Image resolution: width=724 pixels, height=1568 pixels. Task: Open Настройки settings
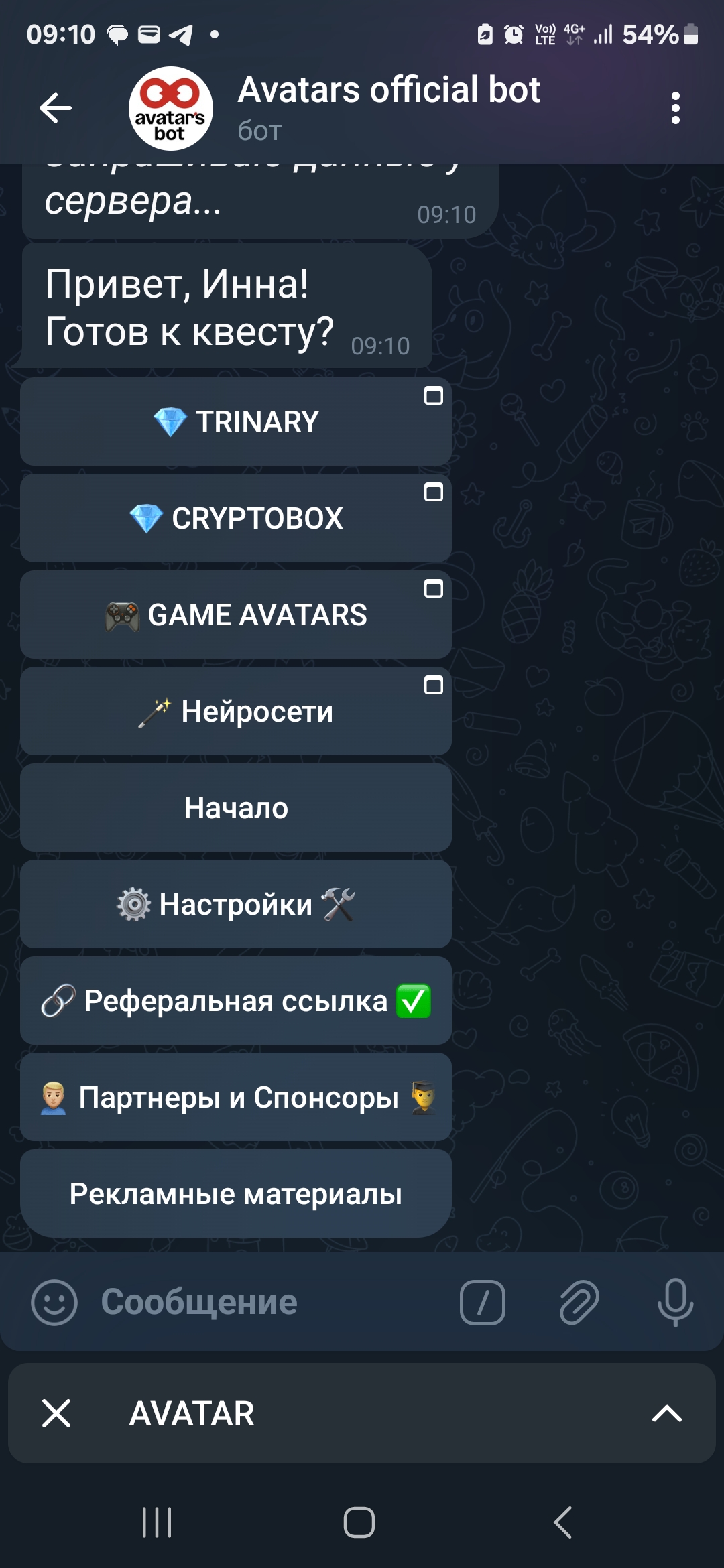tap(236, 904)
